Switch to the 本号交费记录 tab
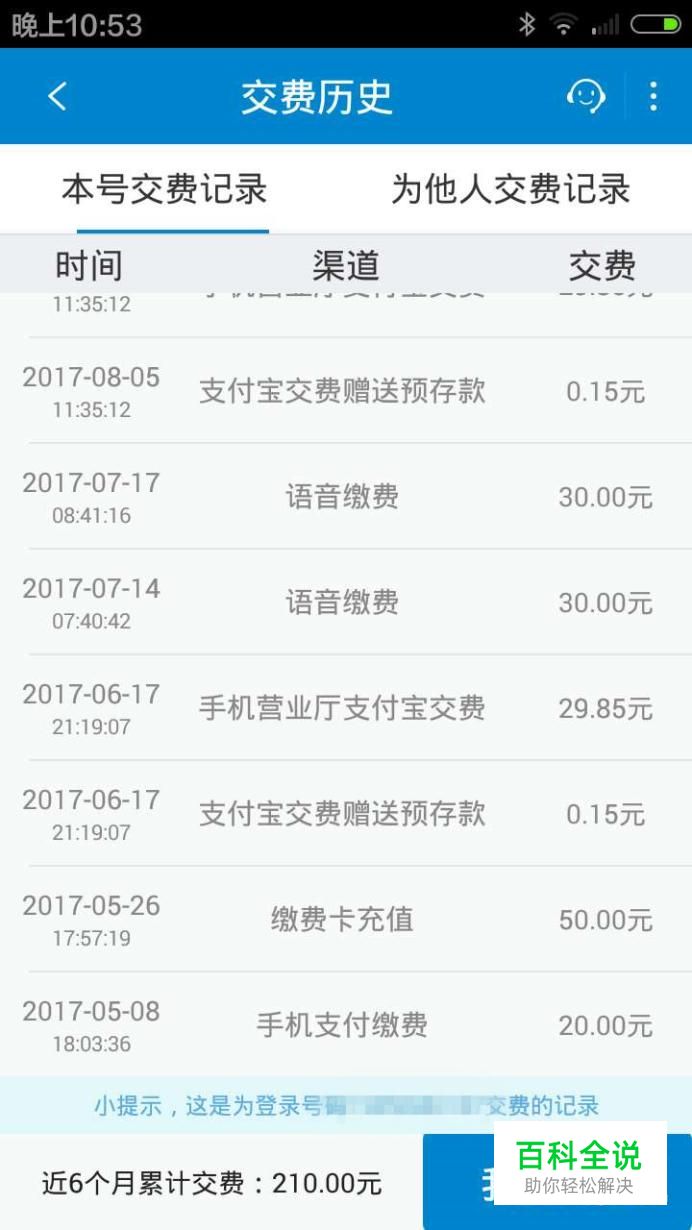 164,189
